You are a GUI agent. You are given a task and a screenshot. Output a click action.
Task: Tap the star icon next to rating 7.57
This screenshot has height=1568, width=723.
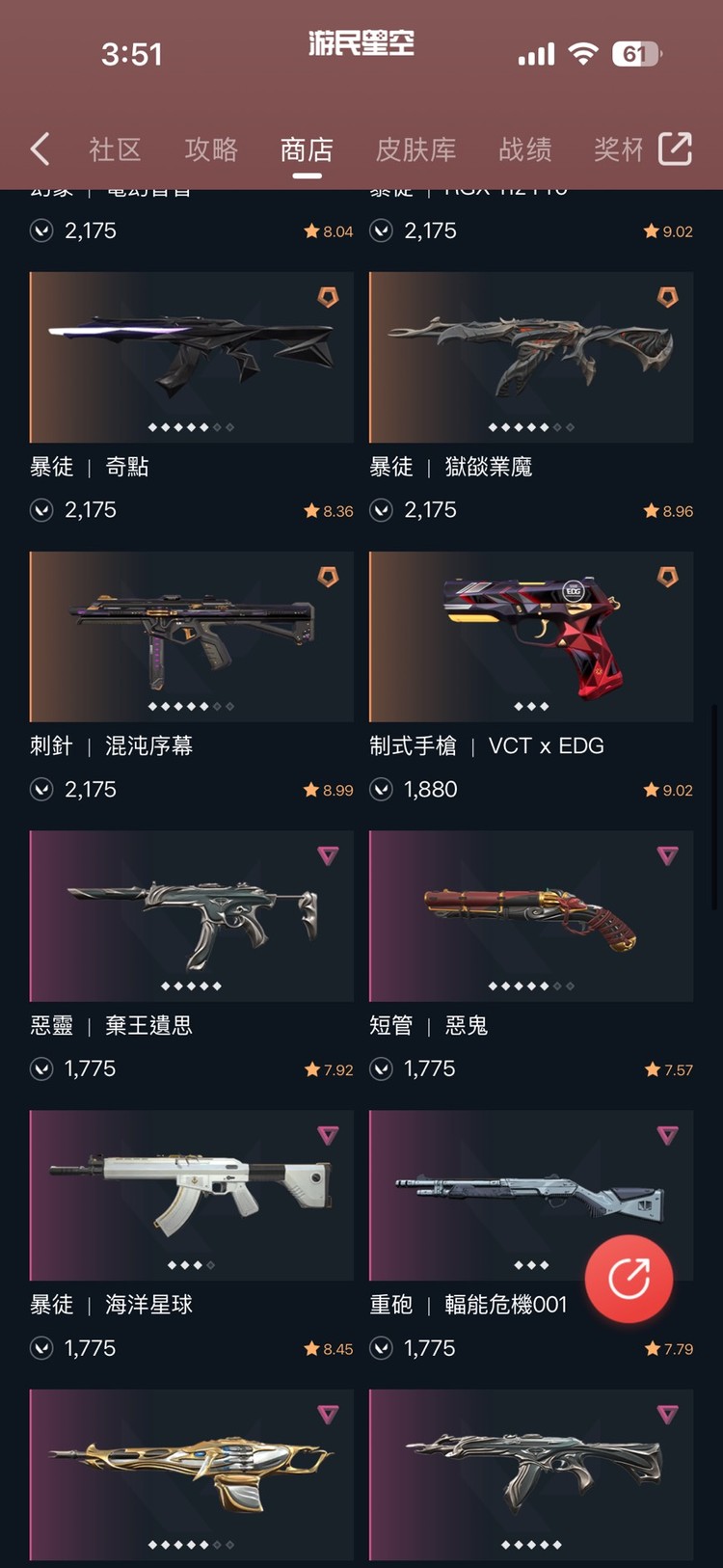coord(650,1068)
